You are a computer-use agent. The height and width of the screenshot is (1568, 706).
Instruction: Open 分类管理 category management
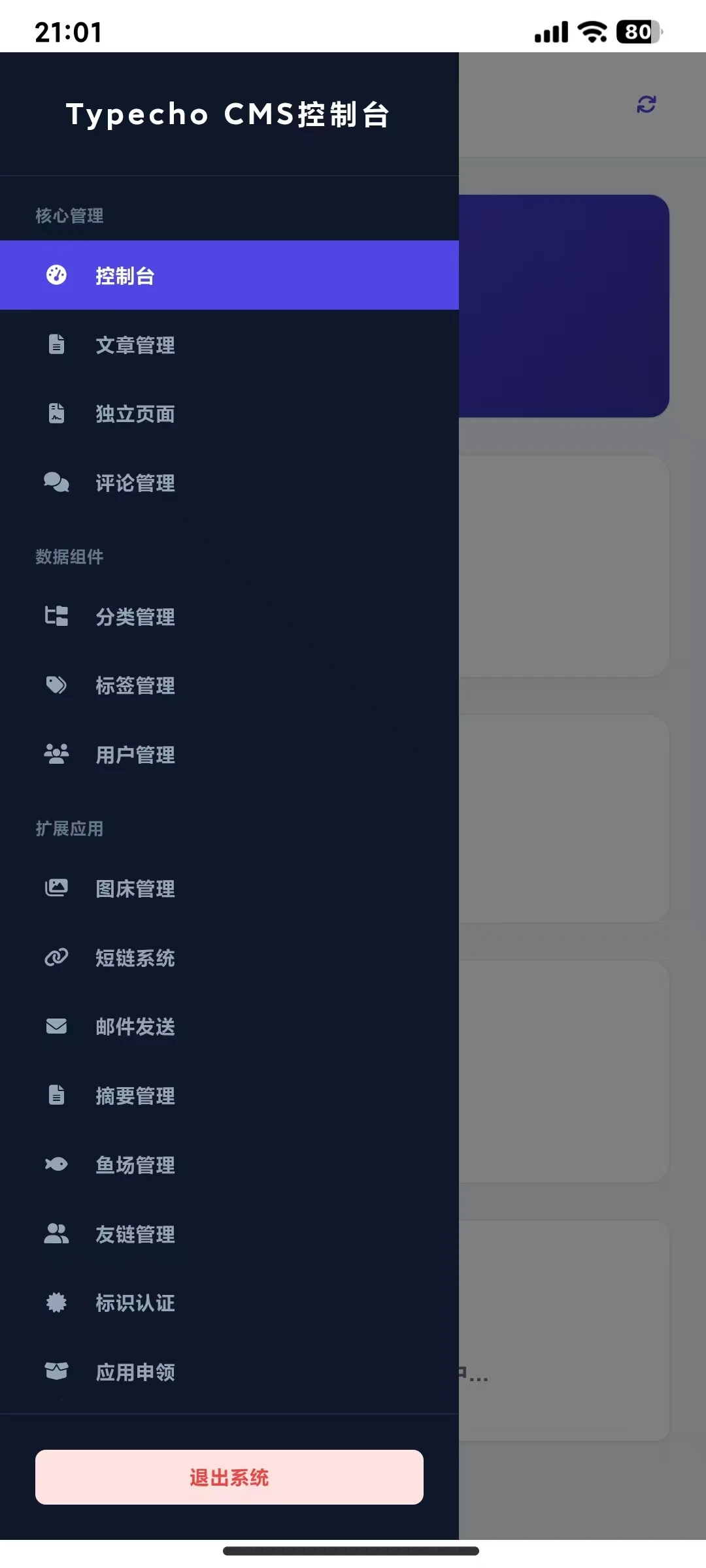click(135, 617)
